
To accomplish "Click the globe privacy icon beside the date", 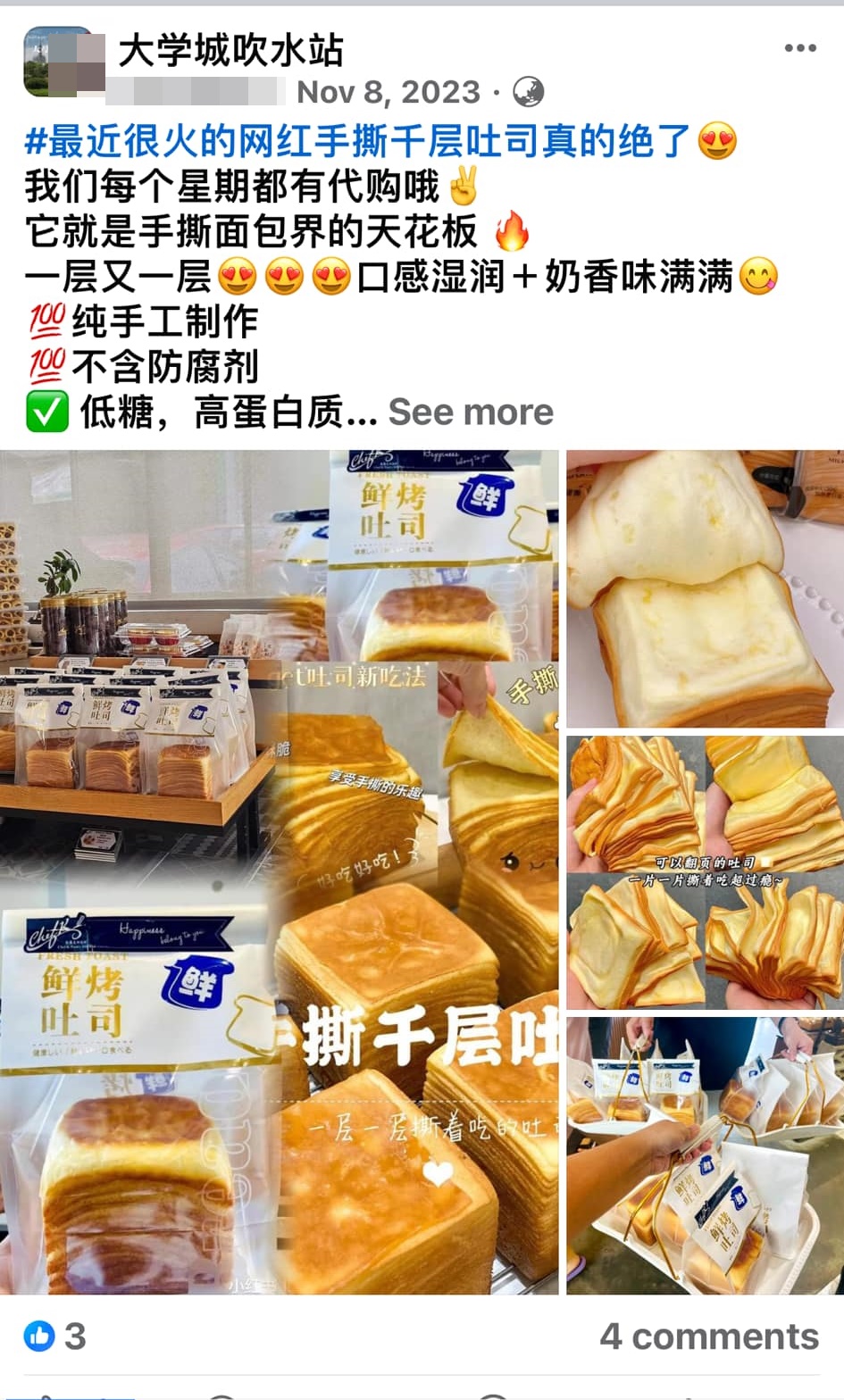I will click(529, 91).
